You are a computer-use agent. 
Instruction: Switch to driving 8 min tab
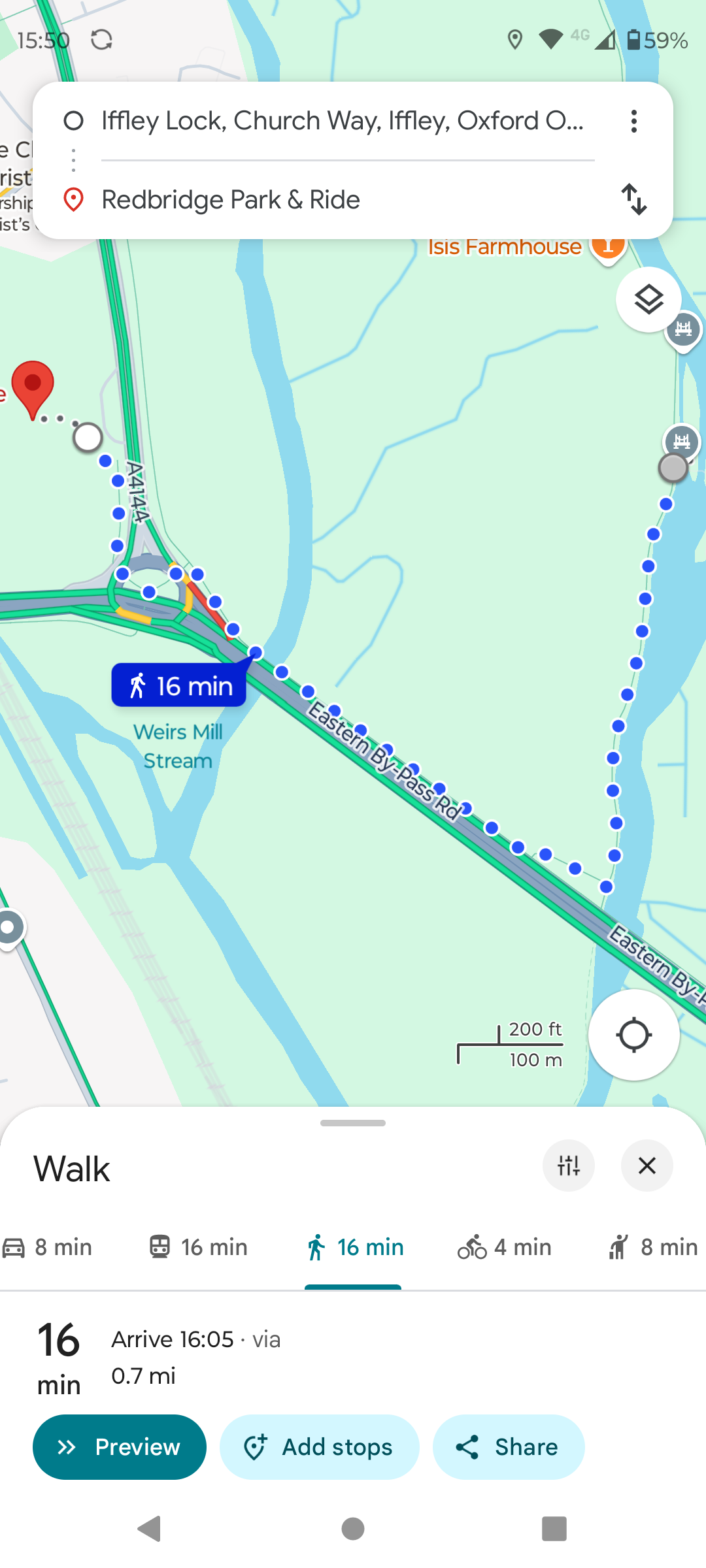(x=47, y=1247)
